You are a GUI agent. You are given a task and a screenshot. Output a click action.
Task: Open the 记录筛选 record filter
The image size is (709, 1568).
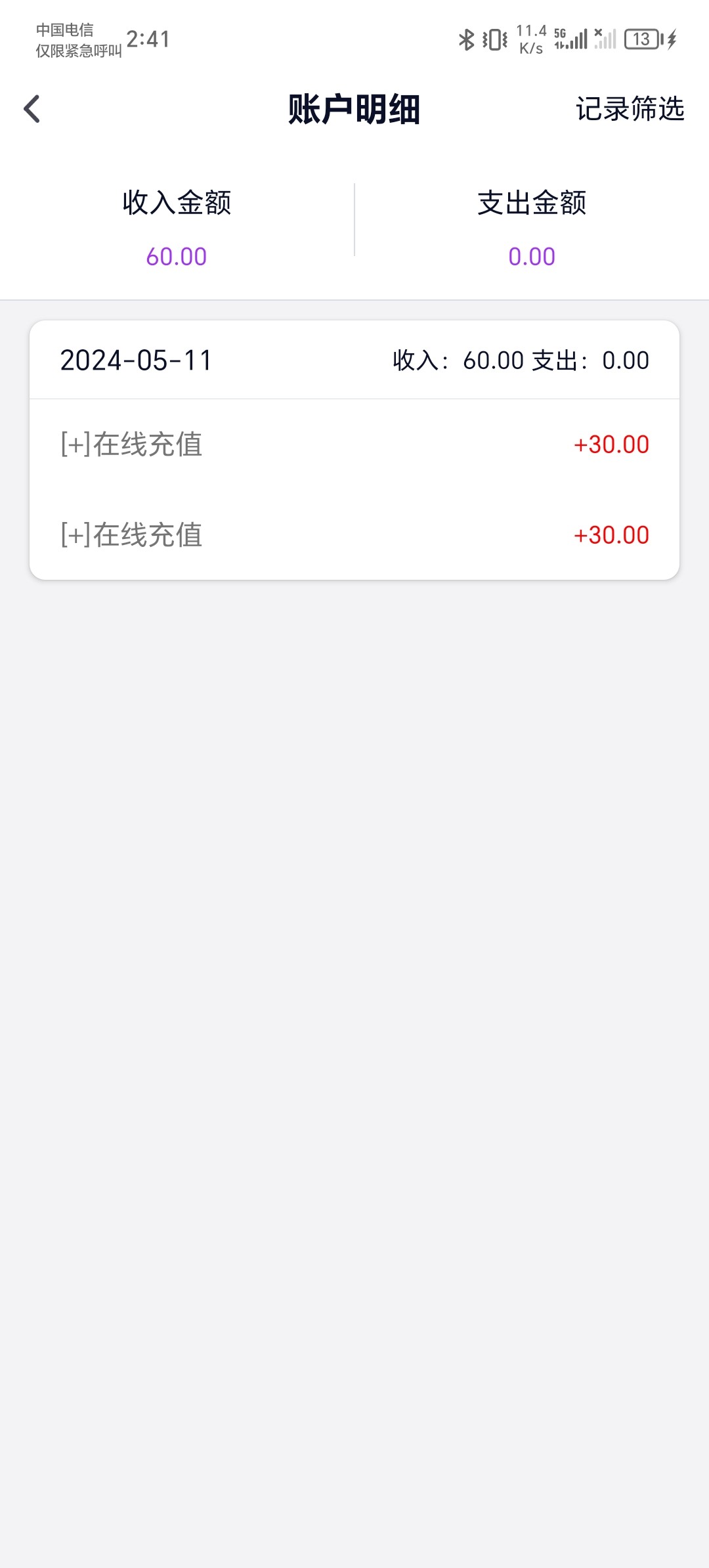pos(630,109)
